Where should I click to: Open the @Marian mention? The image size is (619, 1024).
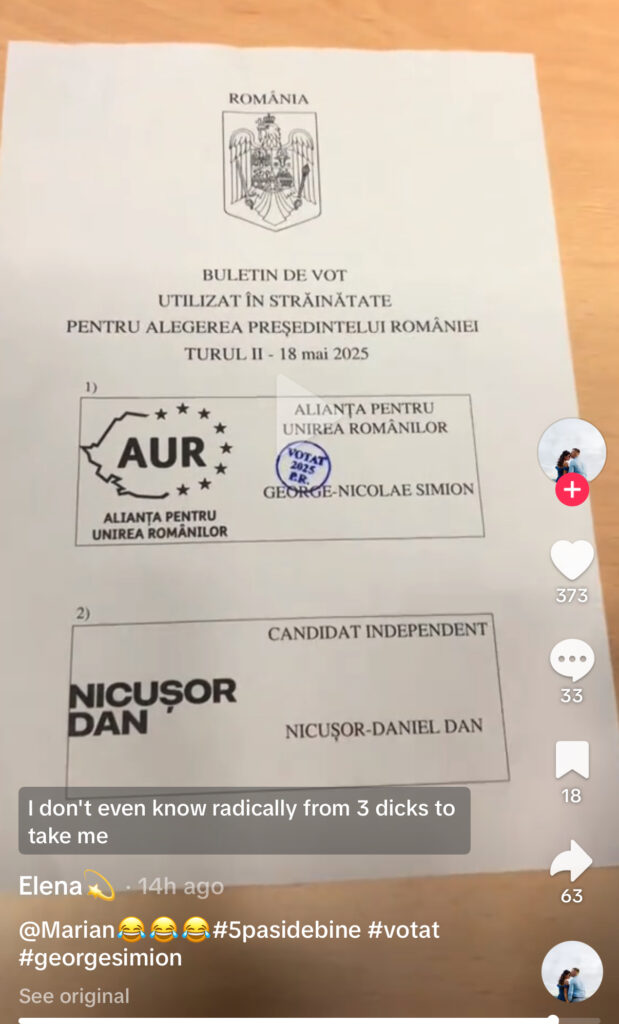67,929
